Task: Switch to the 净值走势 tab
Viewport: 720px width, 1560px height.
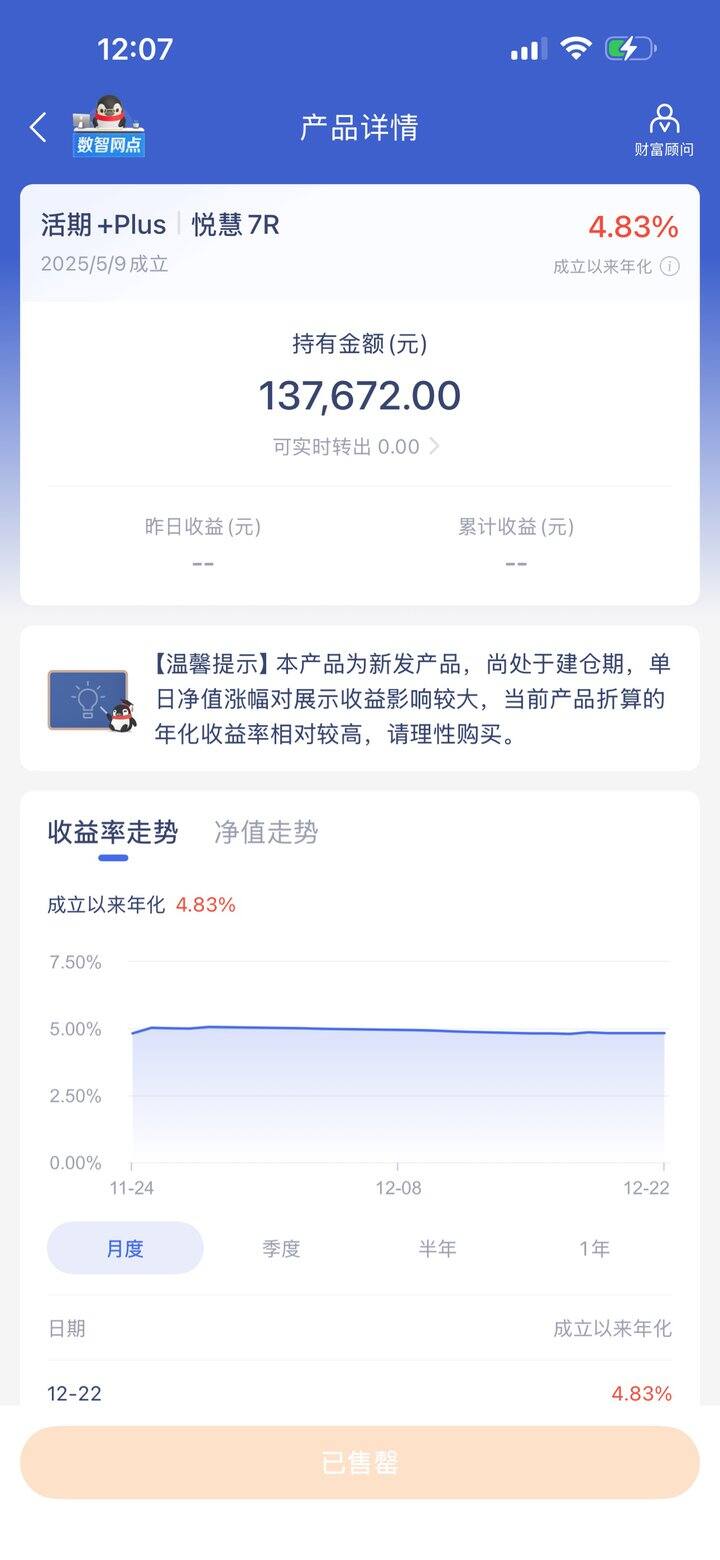Action: (266, 832)
